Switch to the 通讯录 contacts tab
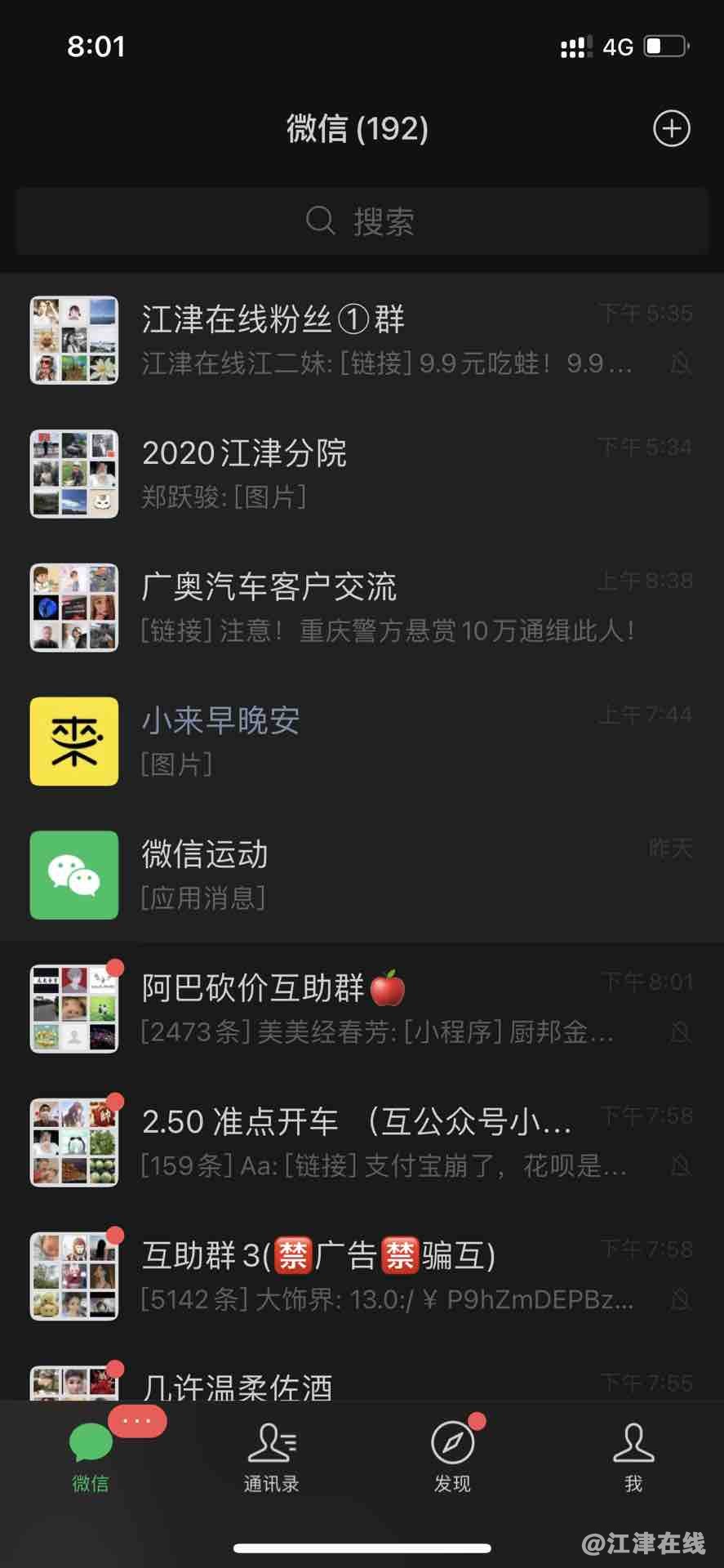This screenshot has width=724, height=1568. coord(272,1457)
